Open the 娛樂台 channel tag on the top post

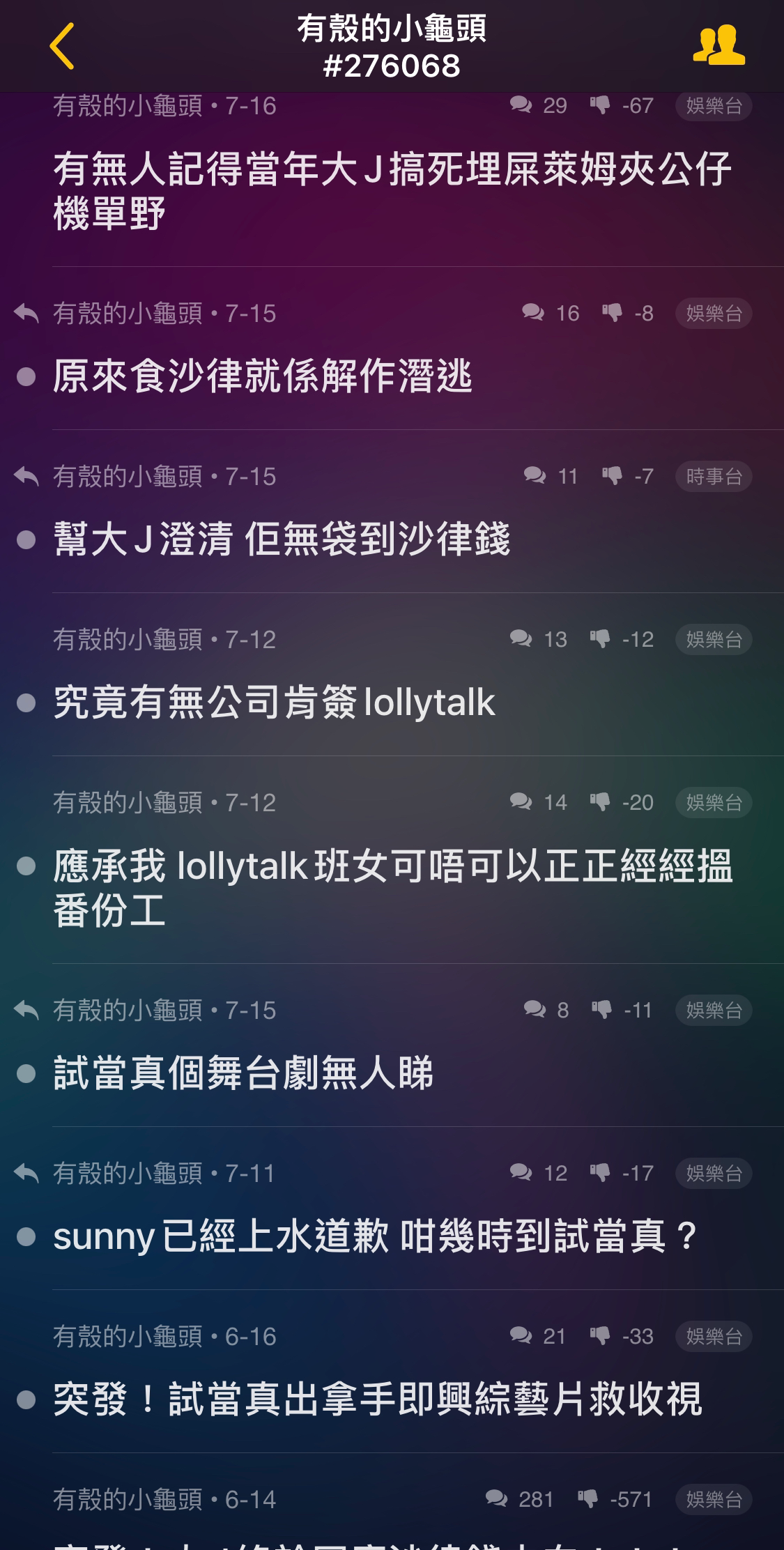pyautogui.click(x=712, y=106)
